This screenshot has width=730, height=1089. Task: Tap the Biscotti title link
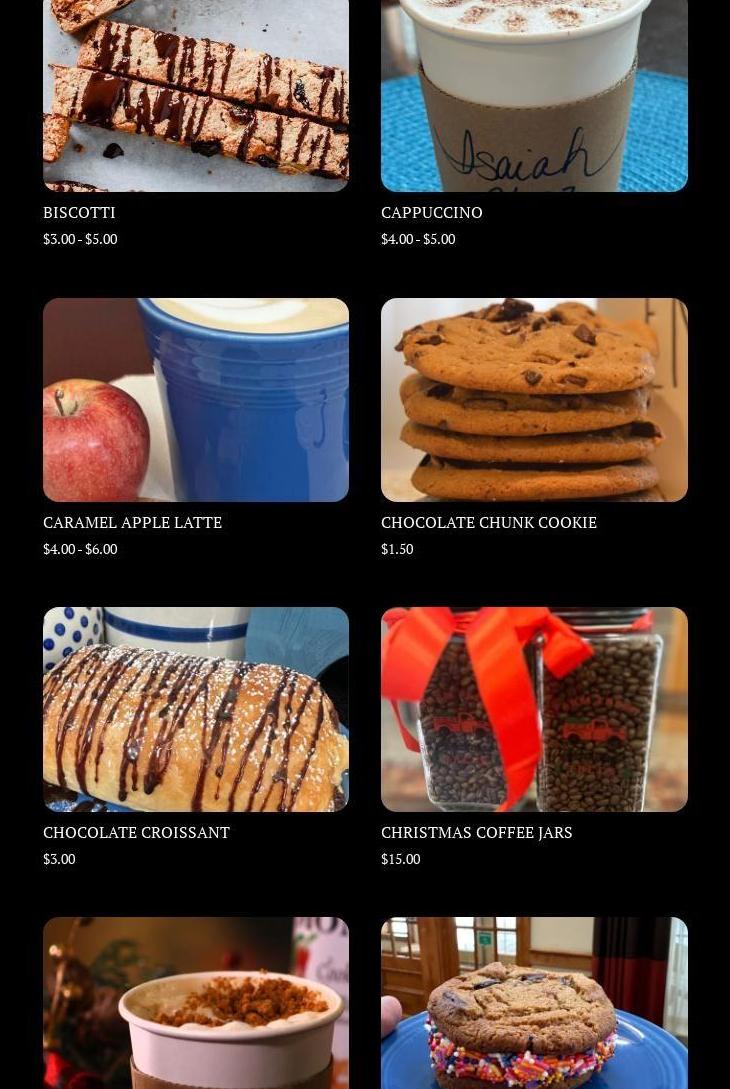coord(79,212)
